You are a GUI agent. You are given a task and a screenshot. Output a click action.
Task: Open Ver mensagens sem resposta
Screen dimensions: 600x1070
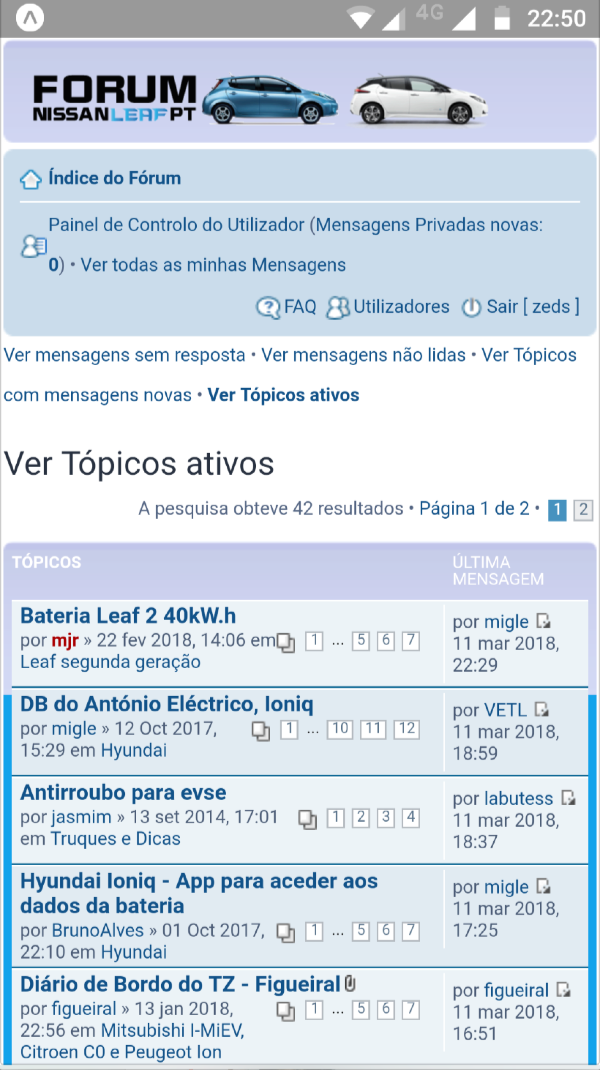[125, 355]
